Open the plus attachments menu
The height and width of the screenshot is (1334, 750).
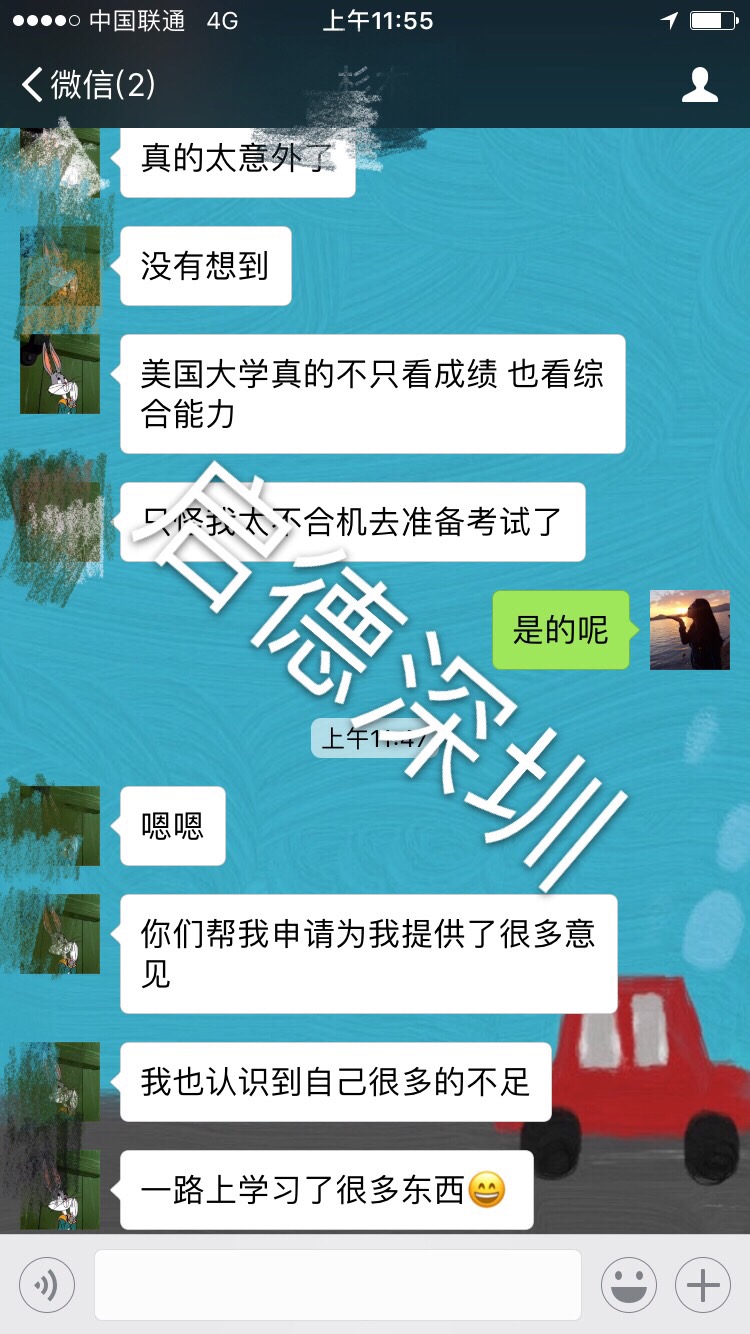pyautogui.click(x=703, y=1285)
